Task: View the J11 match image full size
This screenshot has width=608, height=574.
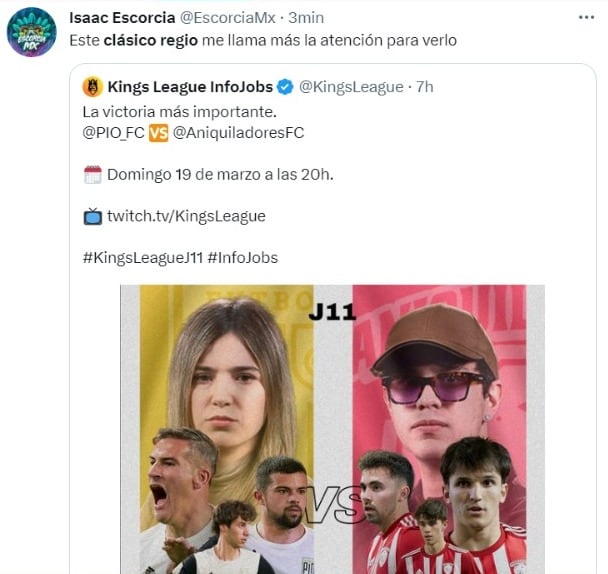Action: [332, 428]
